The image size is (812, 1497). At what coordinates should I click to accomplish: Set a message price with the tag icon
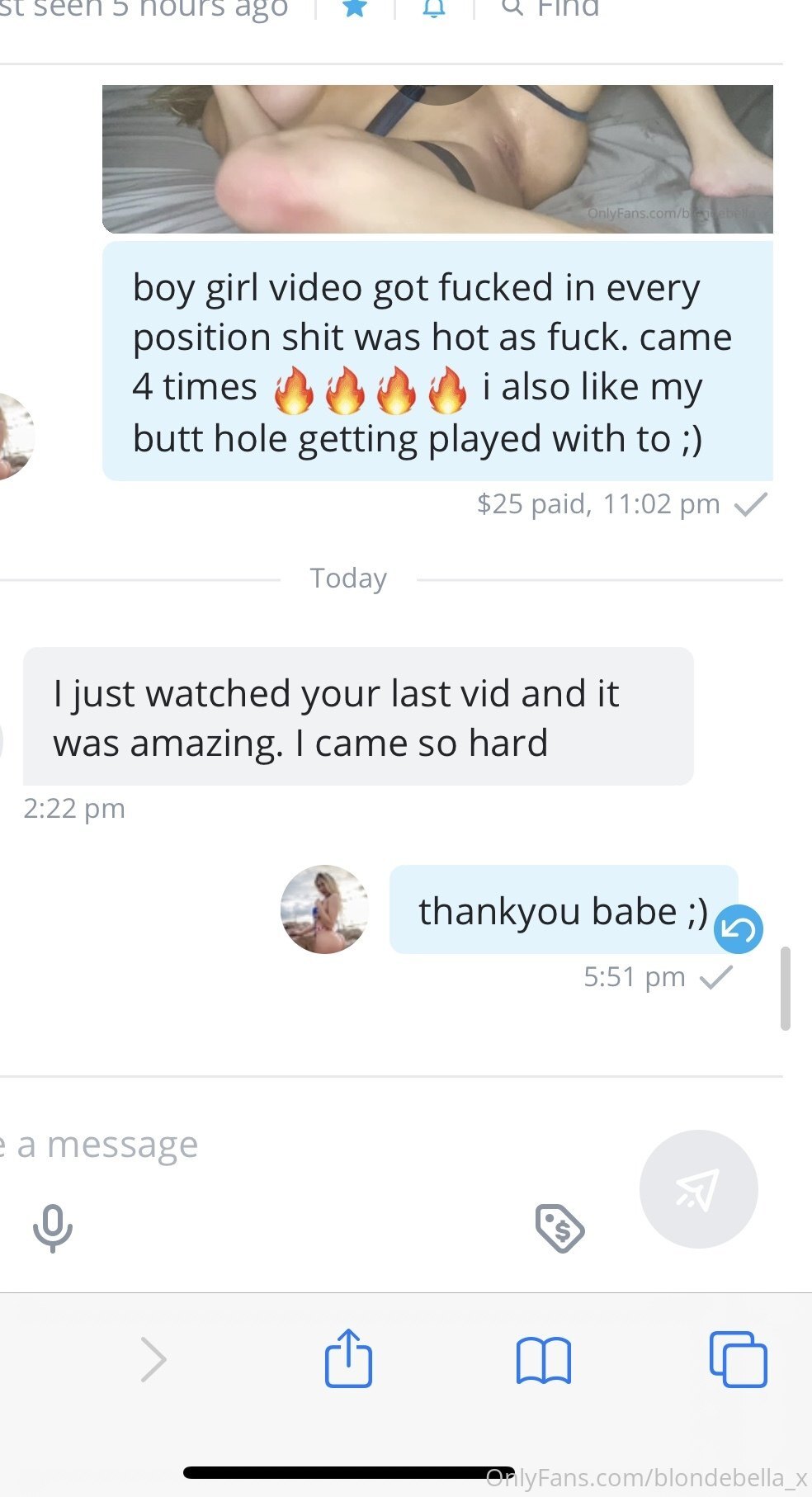coord(559,1228)
